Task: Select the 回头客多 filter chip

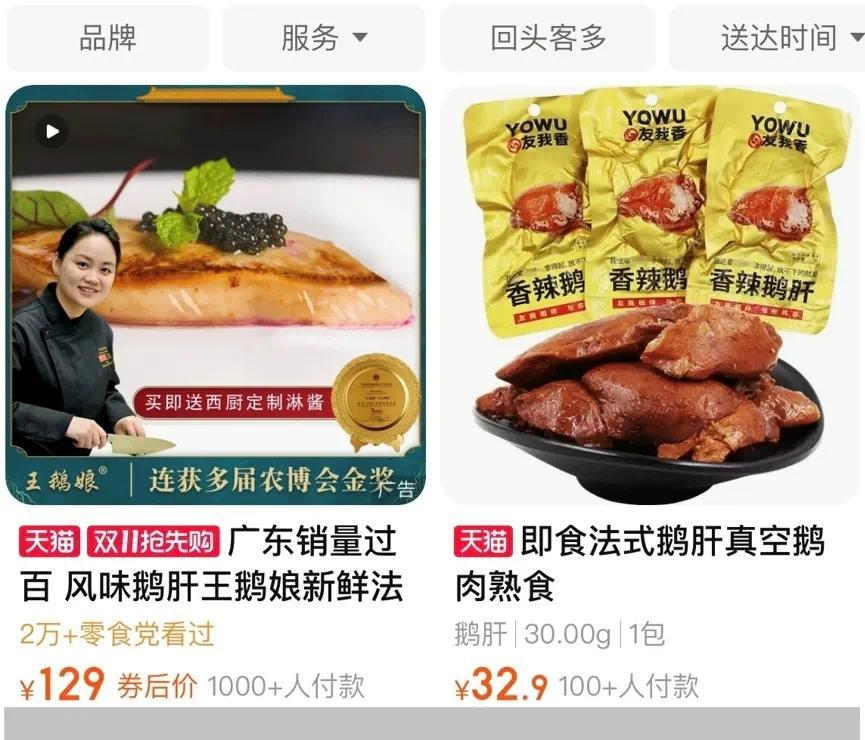Action: tap(548, 39)
